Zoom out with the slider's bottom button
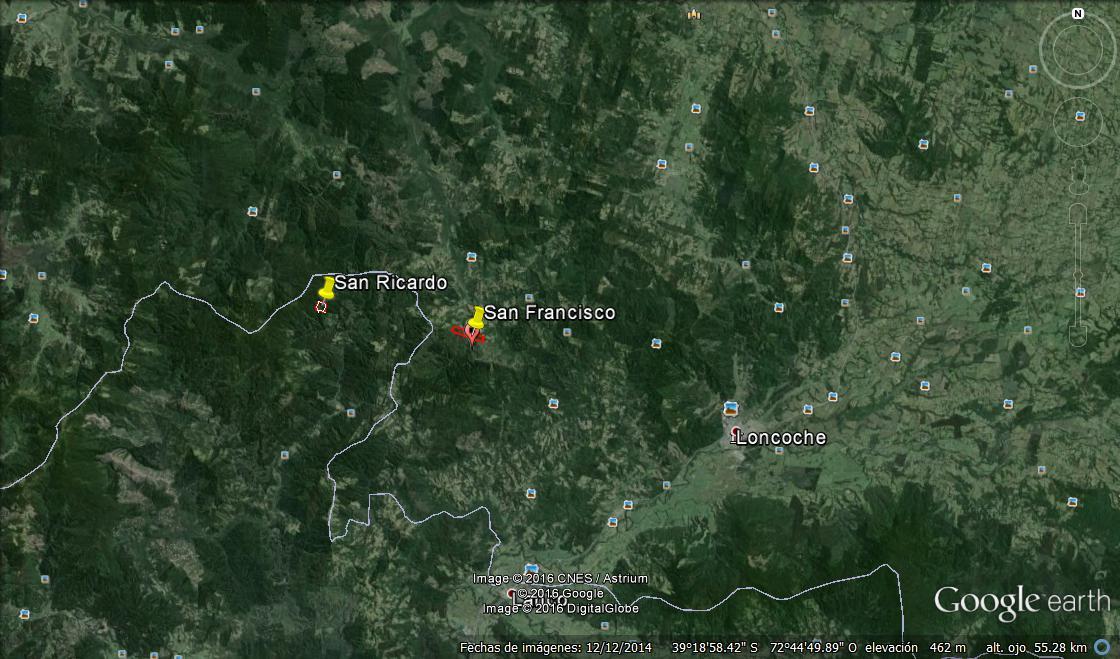 [1078, 338]
